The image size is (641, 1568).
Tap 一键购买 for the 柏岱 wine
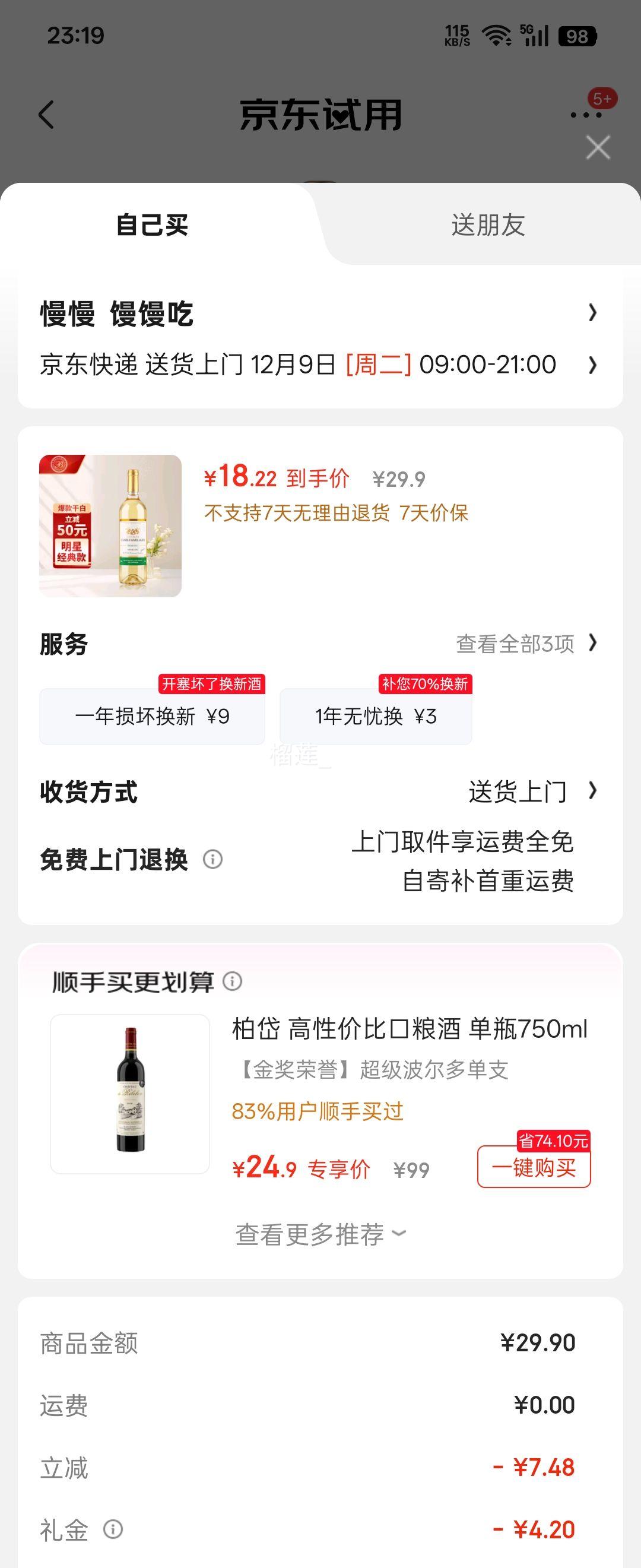tap(533, 1167)
